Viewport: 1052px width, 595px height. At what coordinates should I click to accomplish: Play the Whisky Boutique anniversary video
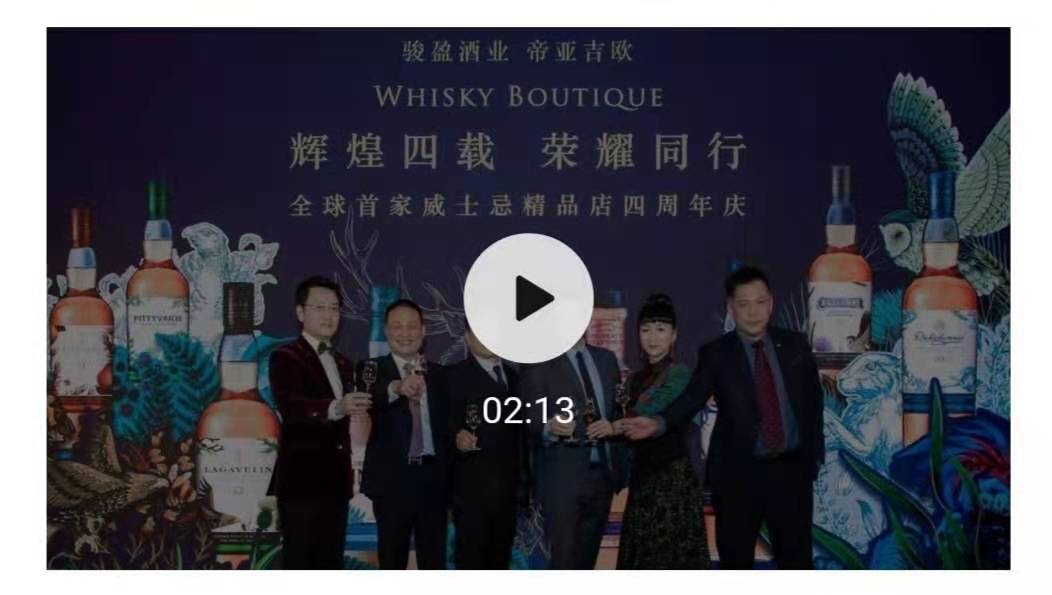pyautogui.click(x=528, y=298)
